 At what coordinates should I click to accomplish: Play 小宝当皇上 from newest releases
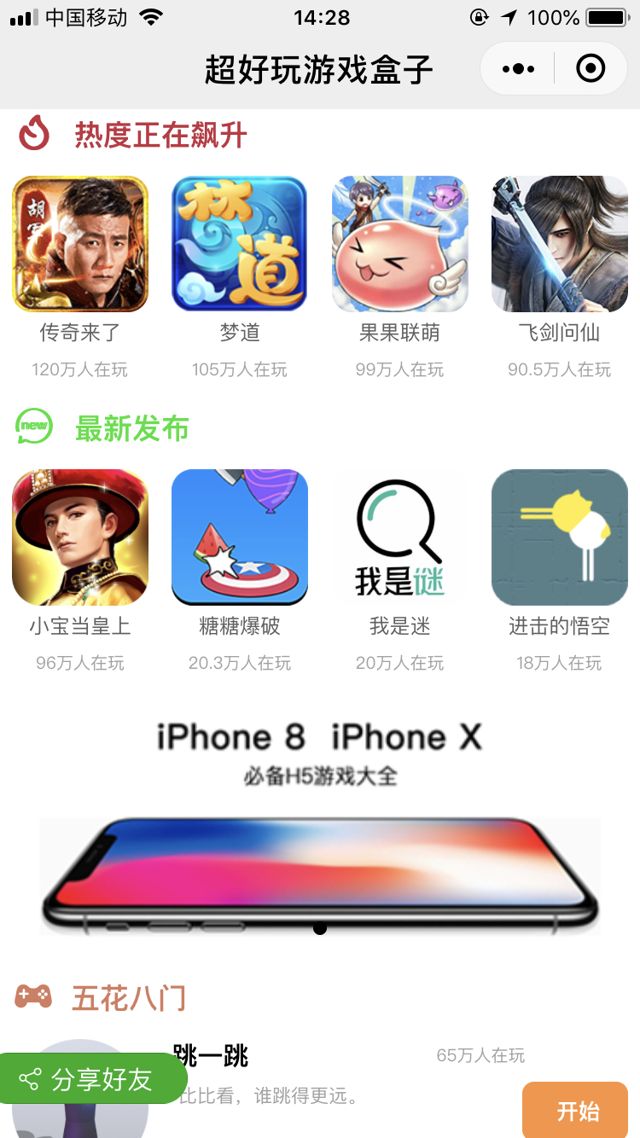80,538
